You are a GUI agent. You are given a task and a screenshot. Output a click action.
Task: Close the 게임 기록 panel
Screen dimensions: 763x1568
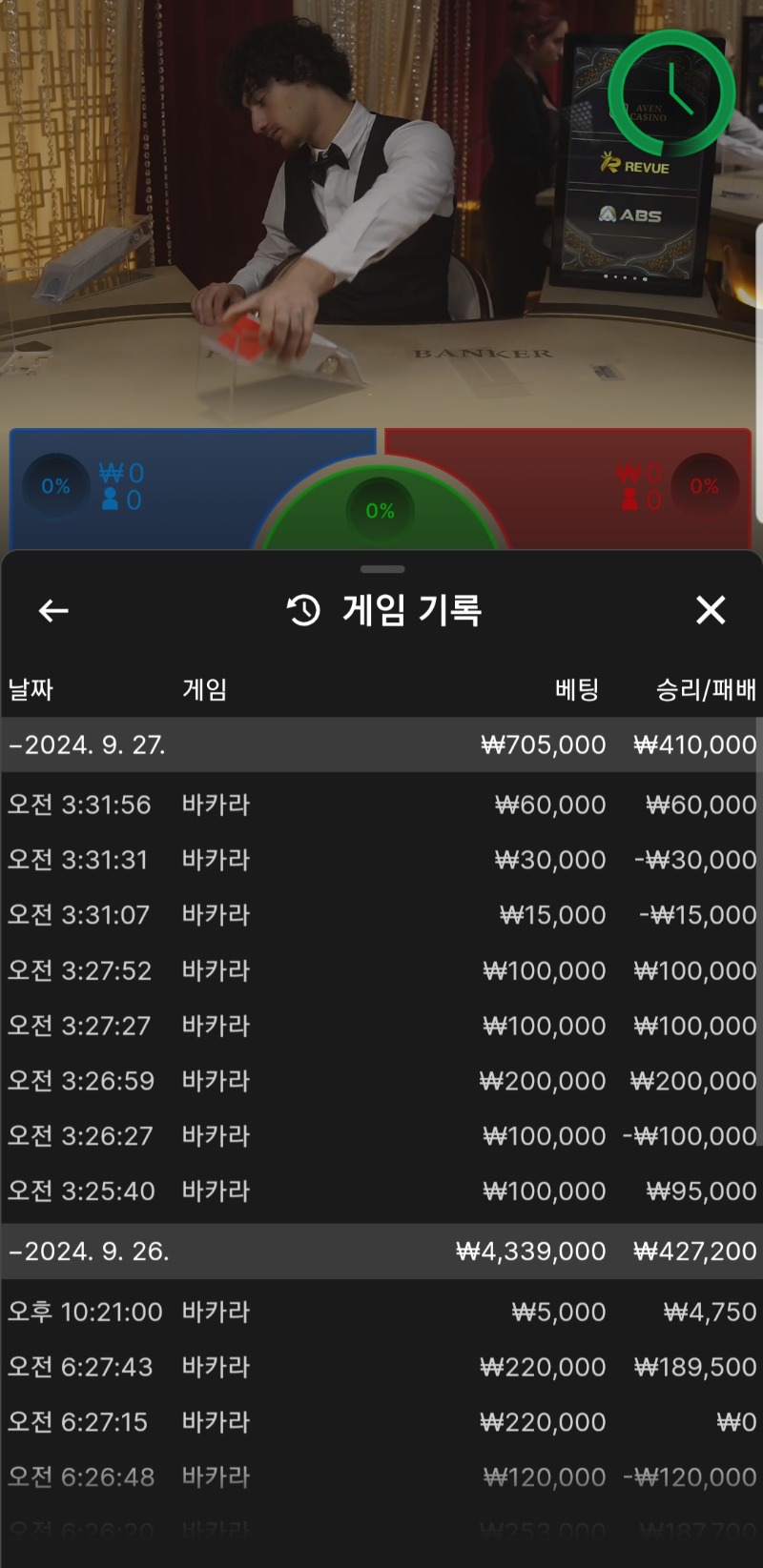point(711,610)
